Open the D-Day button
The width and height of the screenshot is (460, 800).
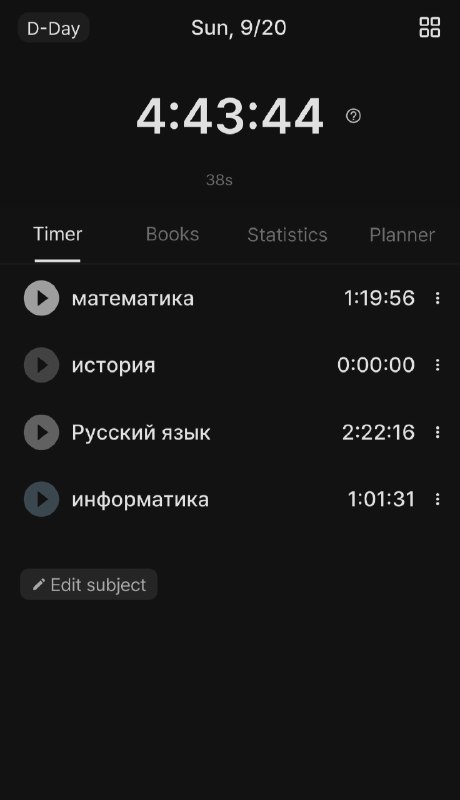point(54,28)
